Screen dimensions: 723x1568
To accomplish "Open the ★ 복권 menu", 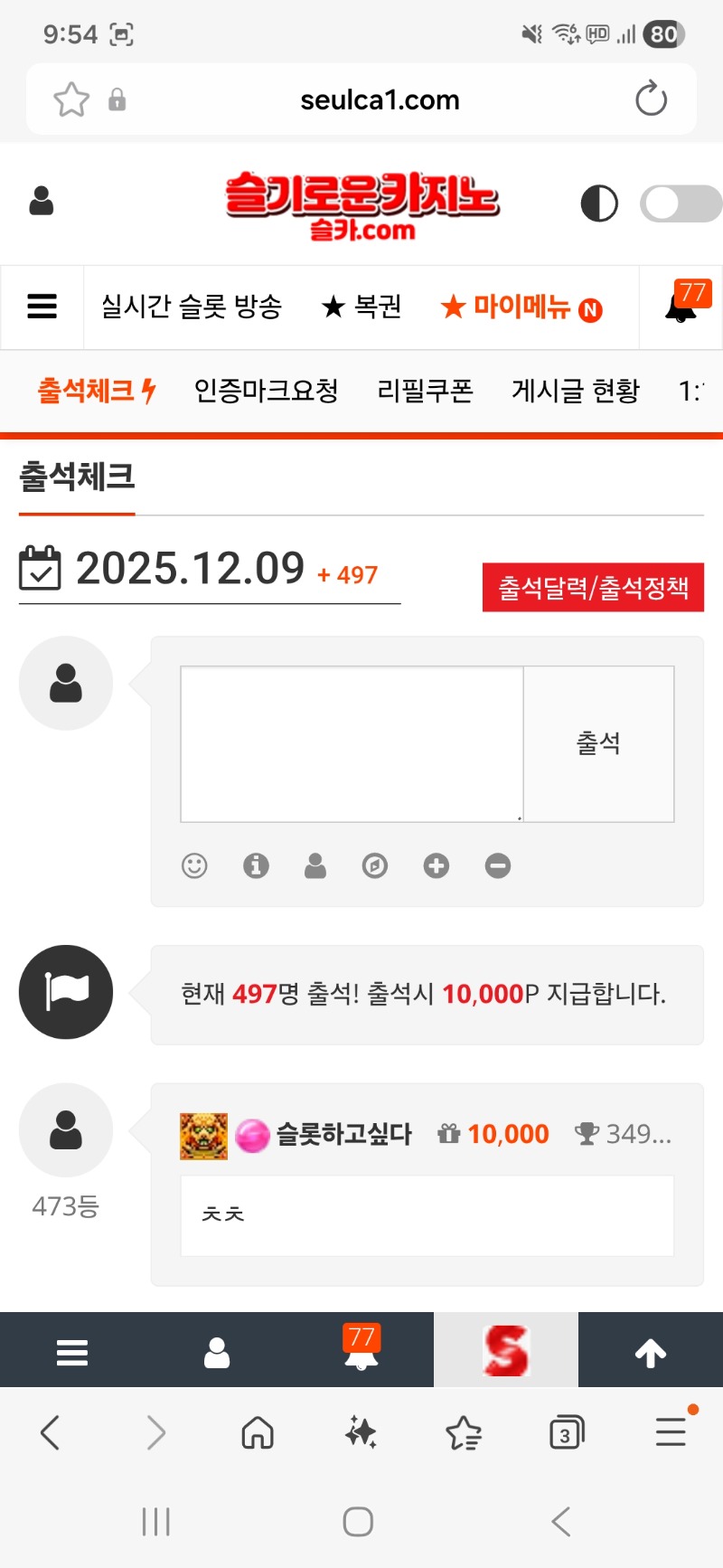I will [361, 307].
